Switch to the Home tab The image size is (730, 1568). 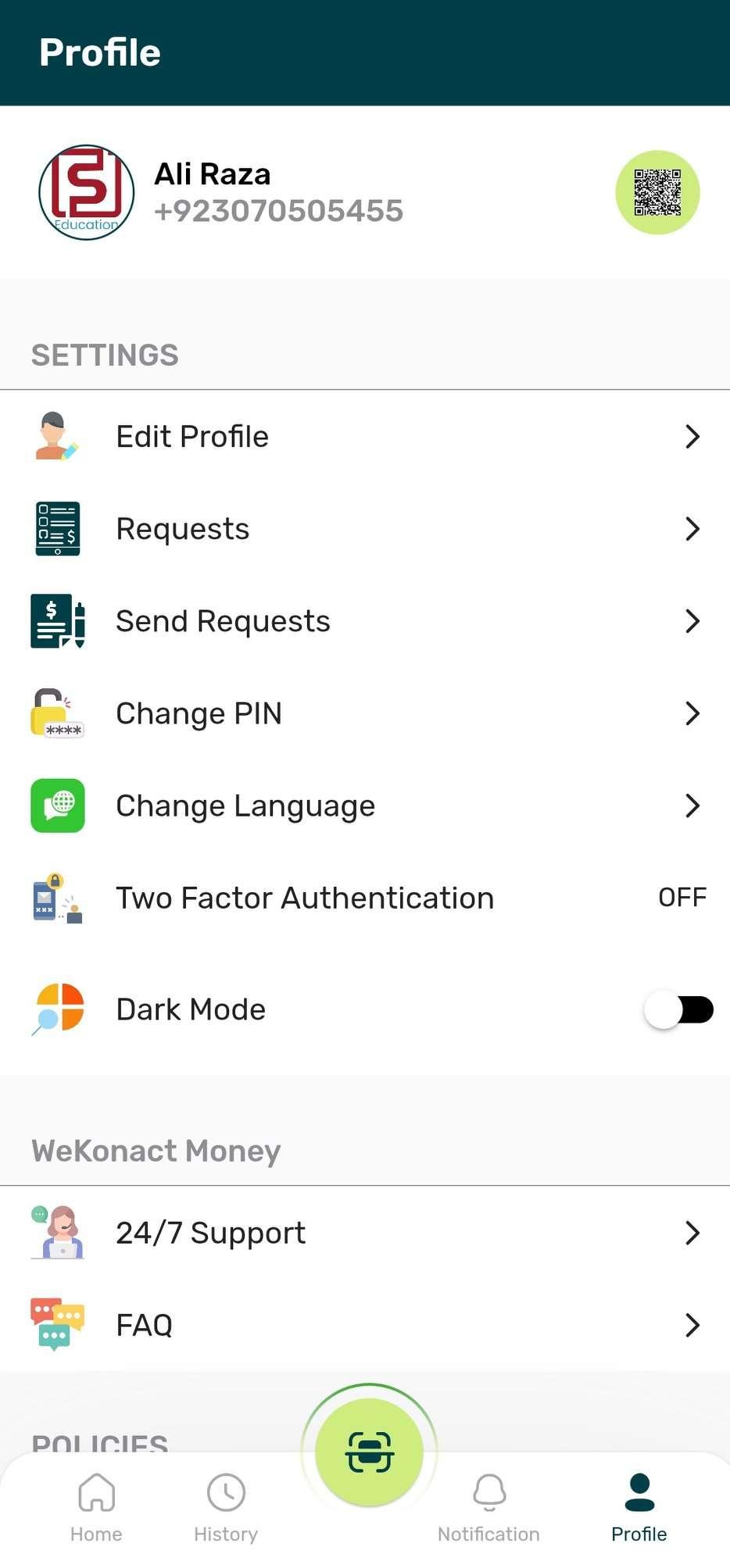coord(96,1508)
